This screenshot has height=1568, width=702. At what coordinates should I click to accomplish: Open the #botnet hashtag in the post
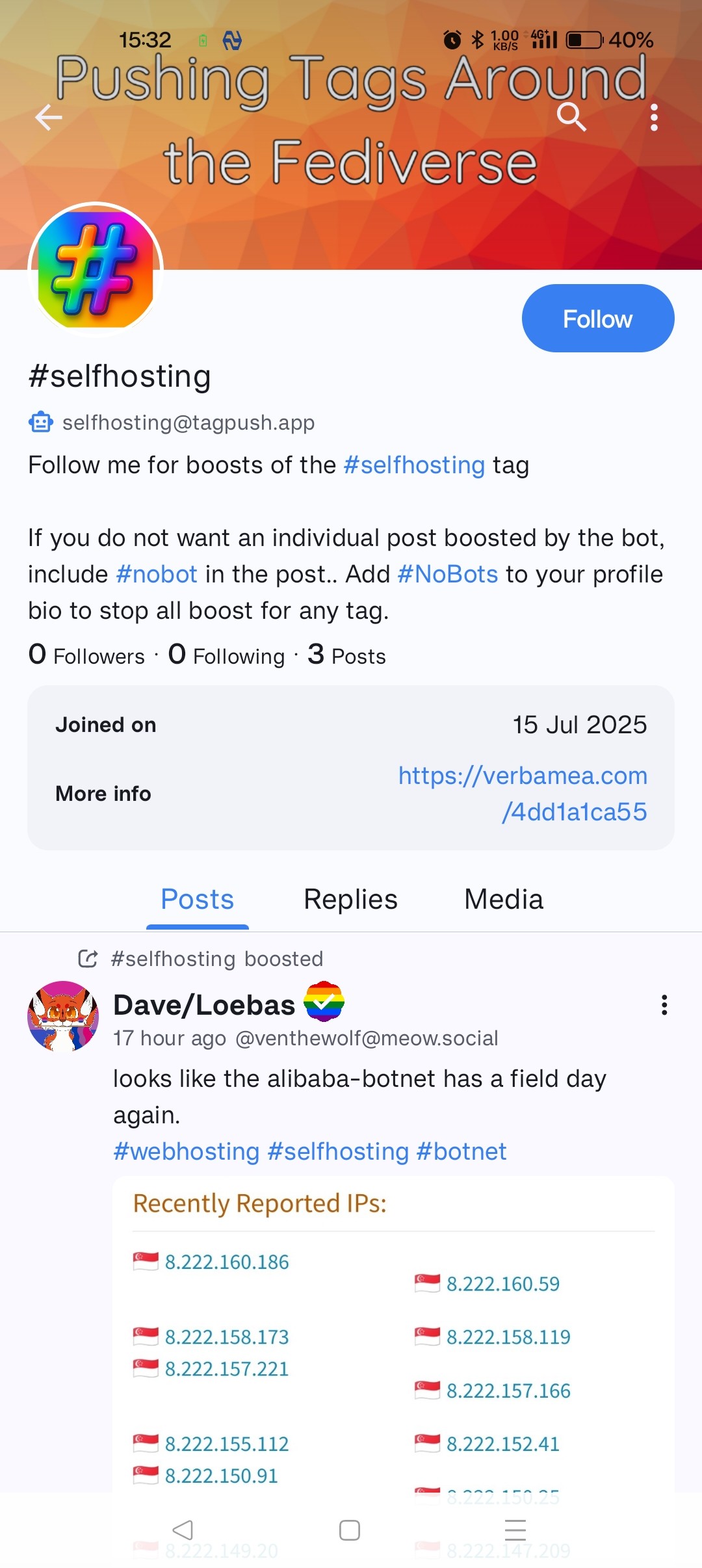pos(461,1152)
